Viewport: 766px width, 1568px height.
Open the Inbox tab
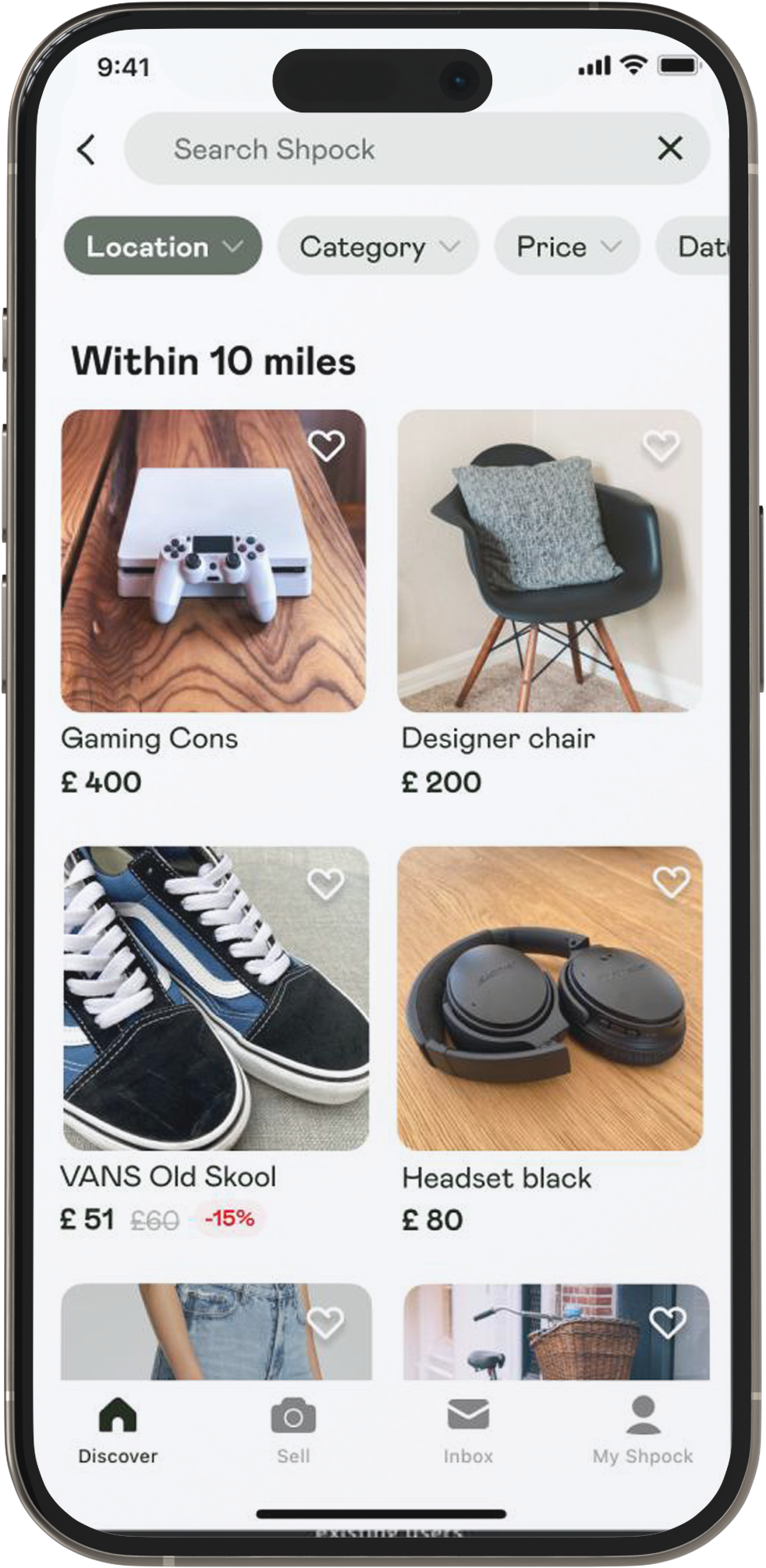pos(468,1431)
